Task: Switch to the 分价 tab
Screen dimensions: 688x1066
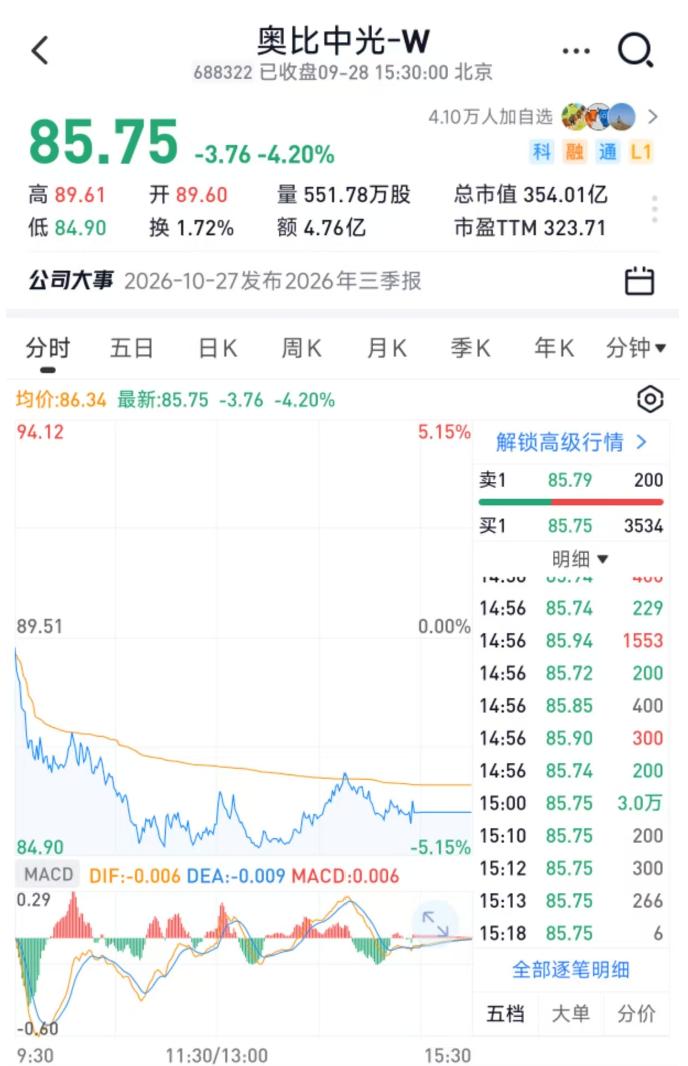Action: coord(636,1014)
